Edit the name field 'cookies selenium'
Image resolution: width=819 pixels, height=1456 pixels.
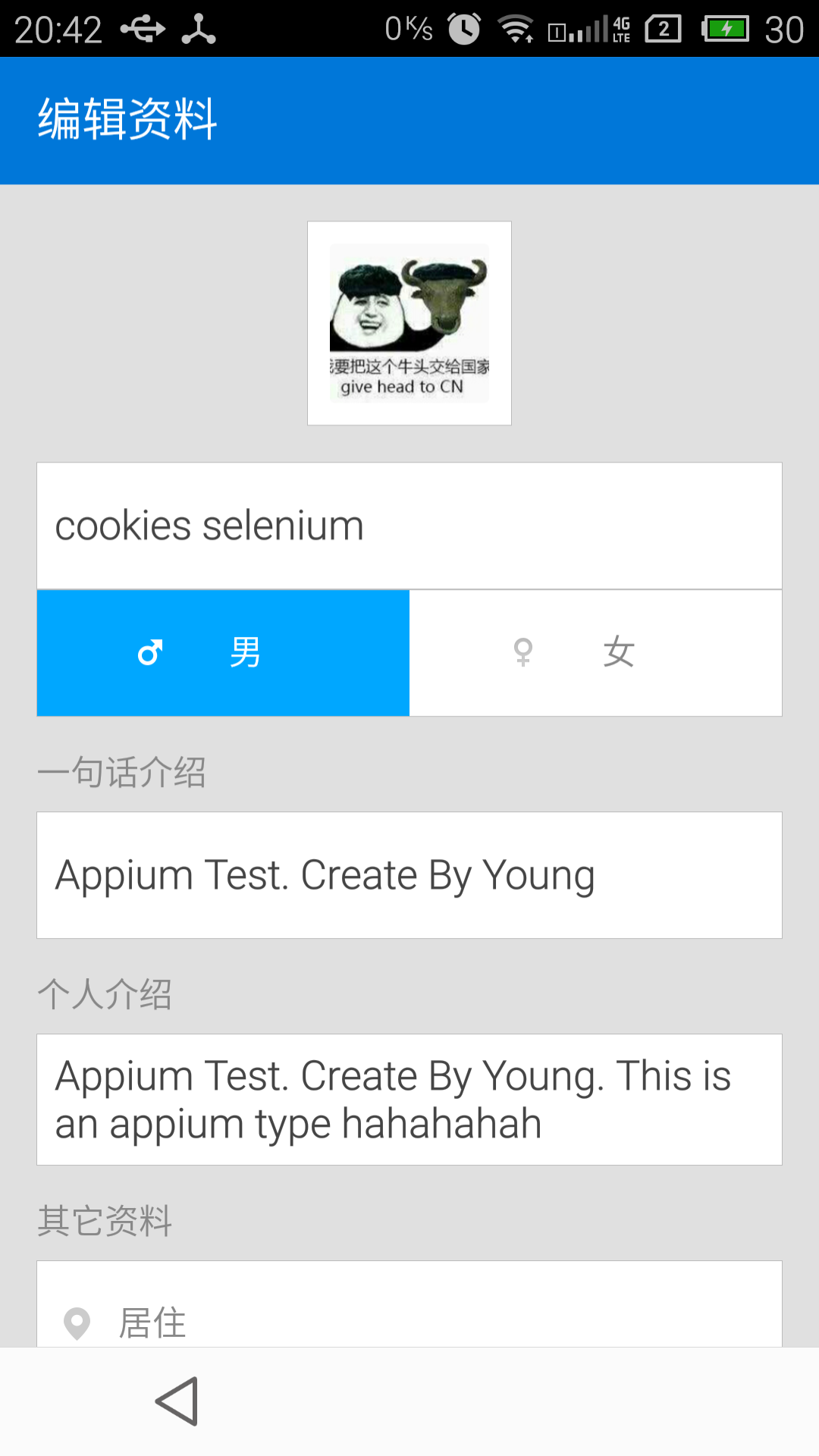point(409,526)
